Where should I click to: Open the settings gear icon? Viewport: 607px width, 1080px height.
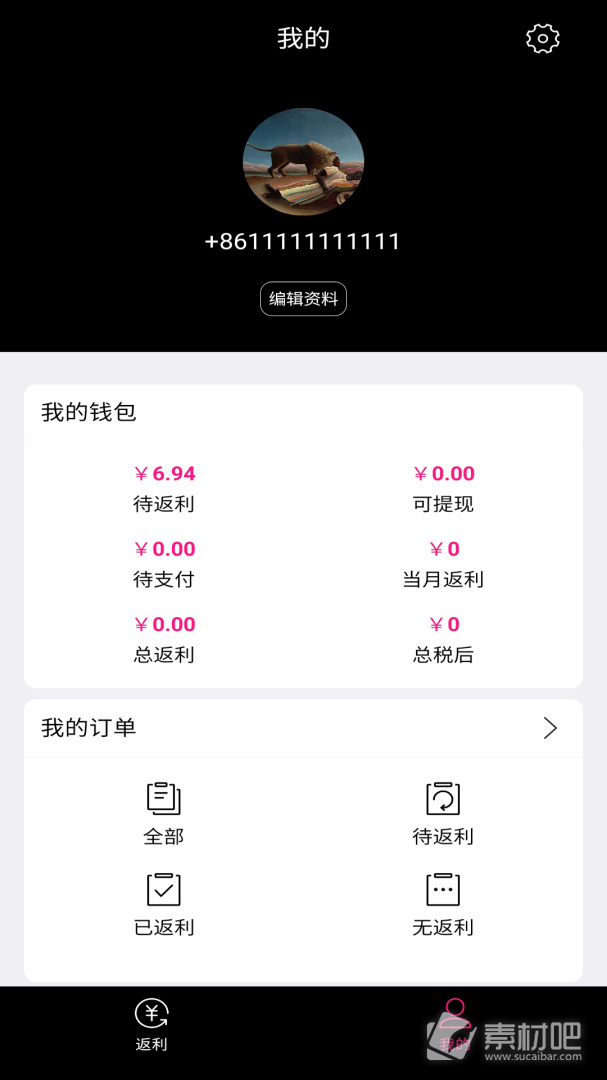542,39
